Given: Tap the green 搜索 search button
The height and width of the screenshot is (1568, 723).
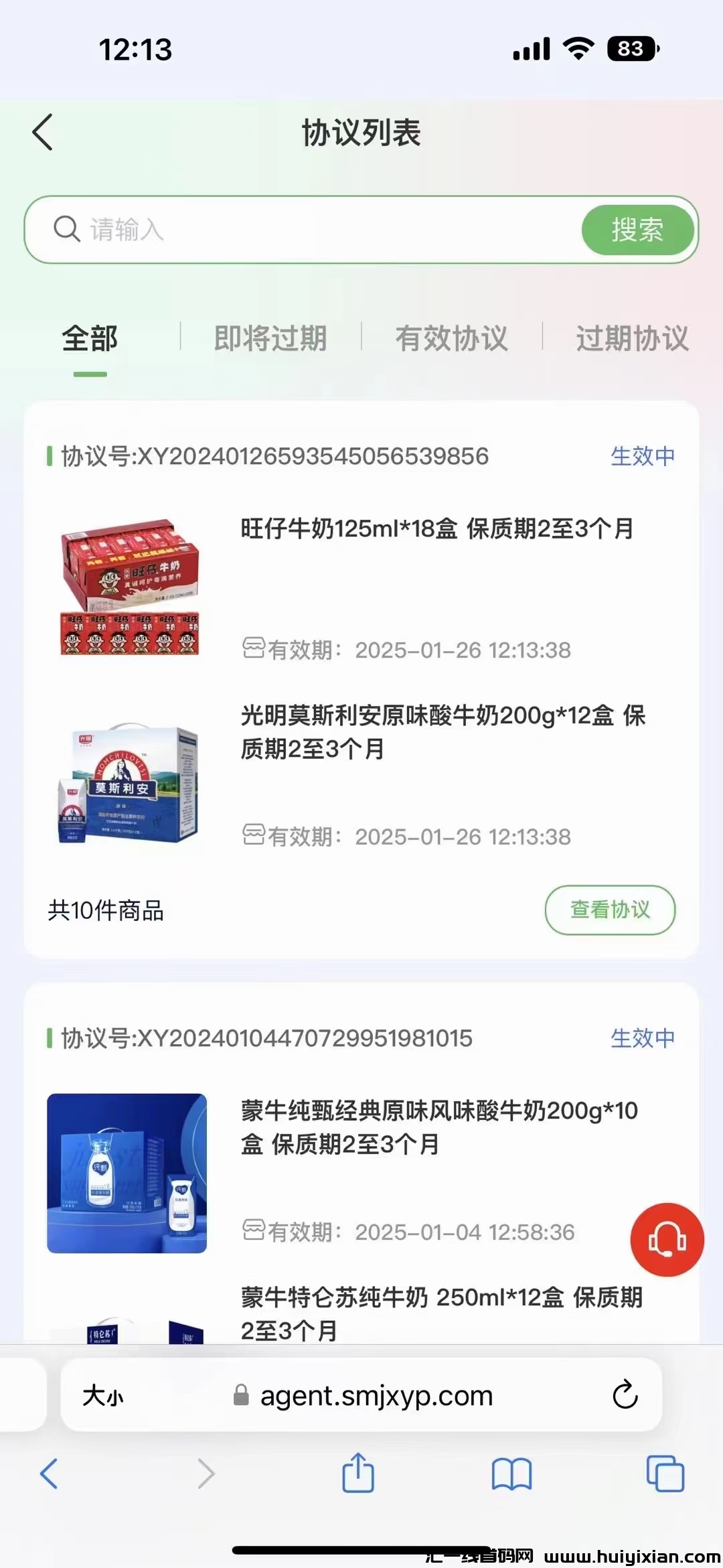Looking at the screenshot, I should (637, 230).
